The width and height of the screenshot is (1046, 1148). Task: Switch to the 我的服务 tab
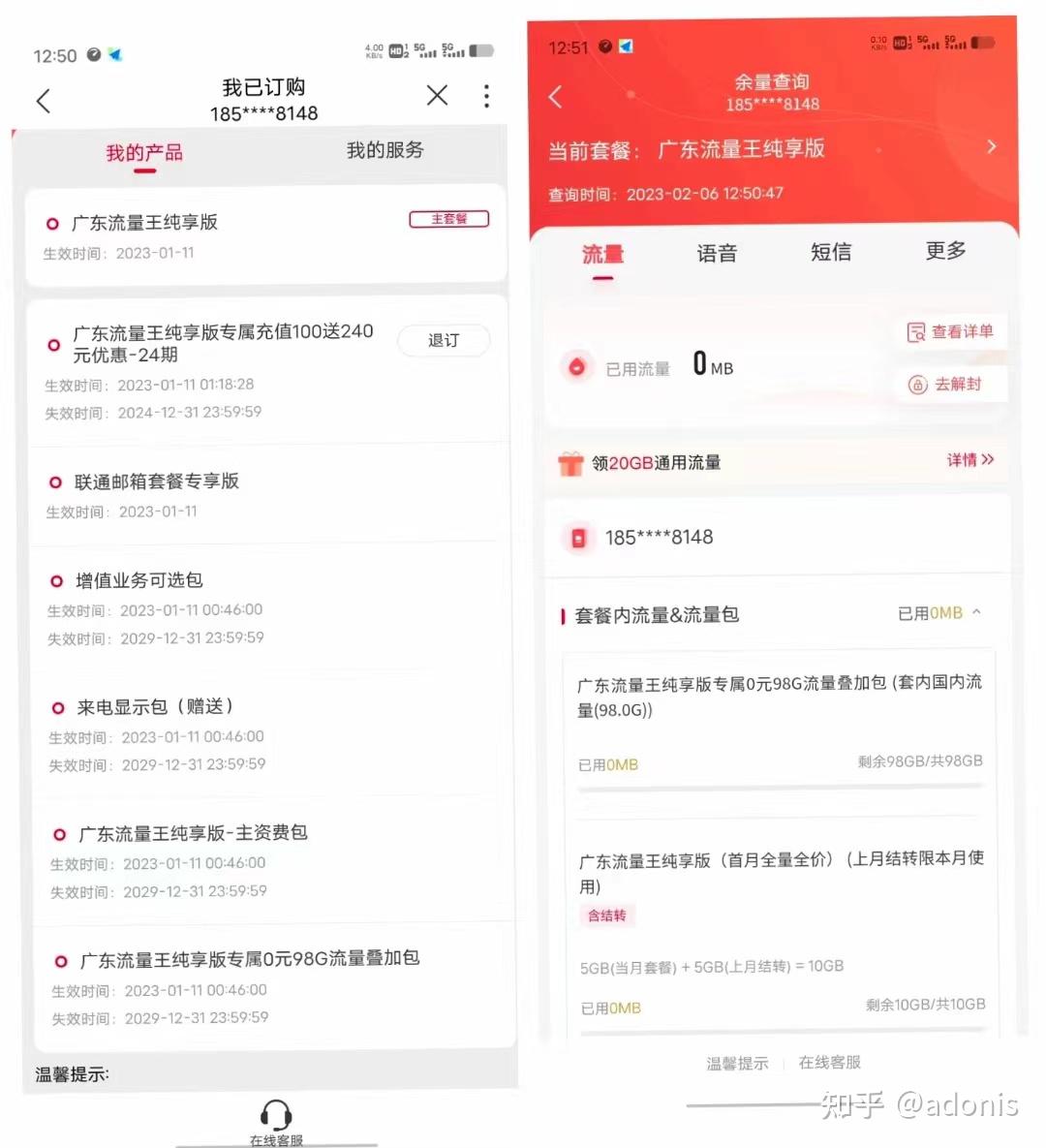coord(385,150)
